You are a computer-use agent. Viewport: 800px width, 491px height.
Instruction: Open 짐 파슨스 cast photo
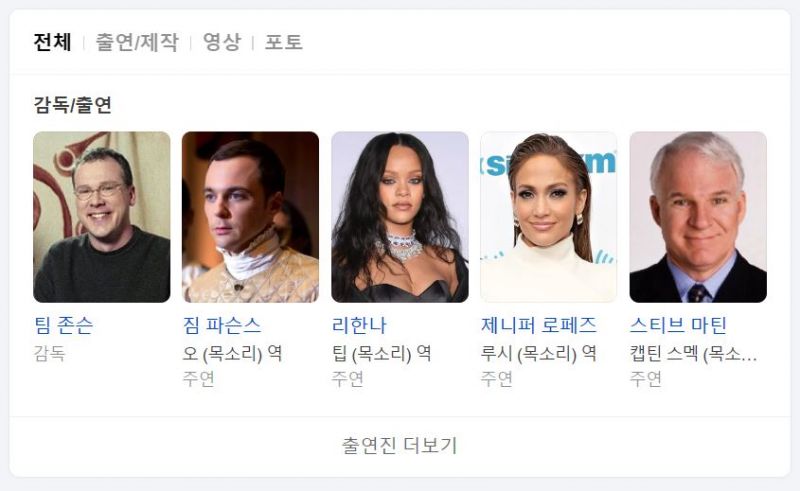pos(250,217)
